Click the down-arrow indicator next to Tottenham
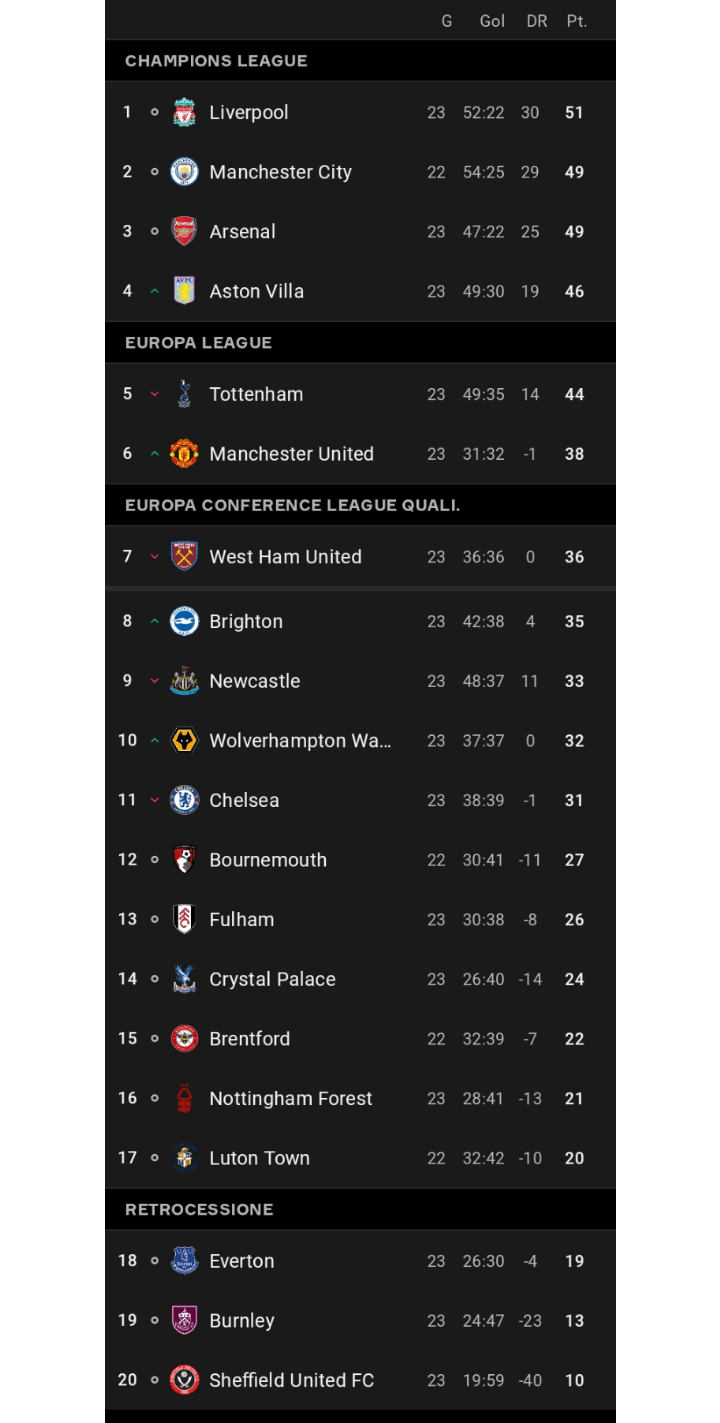The image size is (720, 1423). pyautogui.click(x=152, y=394)
